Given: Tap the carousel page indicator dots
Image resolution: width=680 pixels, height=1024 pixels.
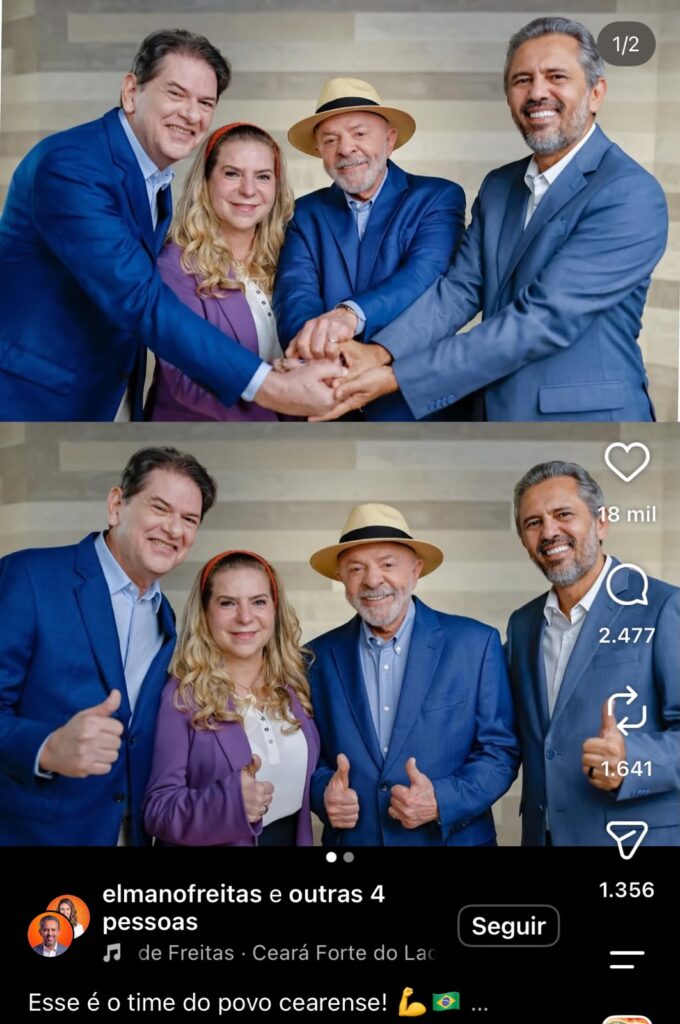Looking at the screenshot, I should click(340, 857).
